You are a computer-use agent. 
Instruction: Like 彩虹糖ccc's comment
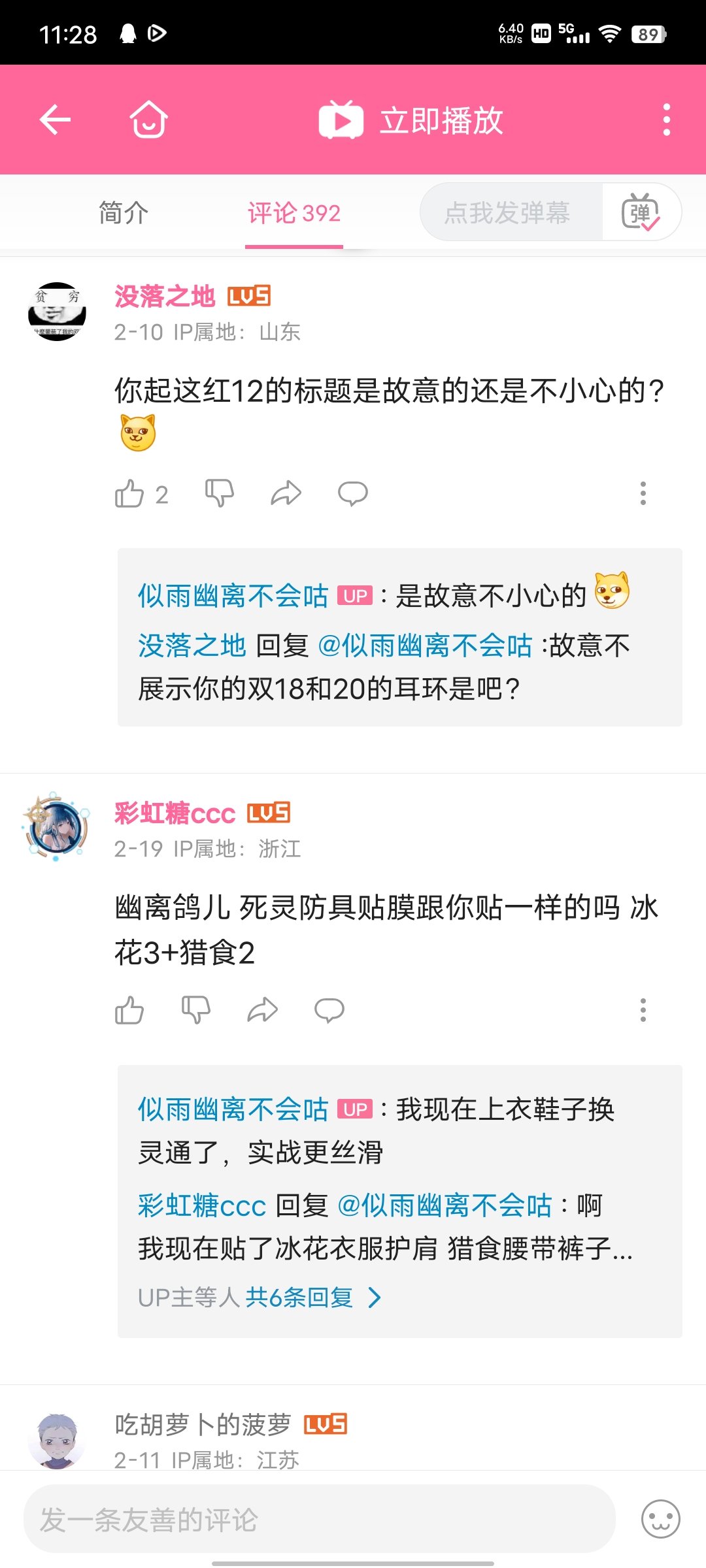point(129,1010)
